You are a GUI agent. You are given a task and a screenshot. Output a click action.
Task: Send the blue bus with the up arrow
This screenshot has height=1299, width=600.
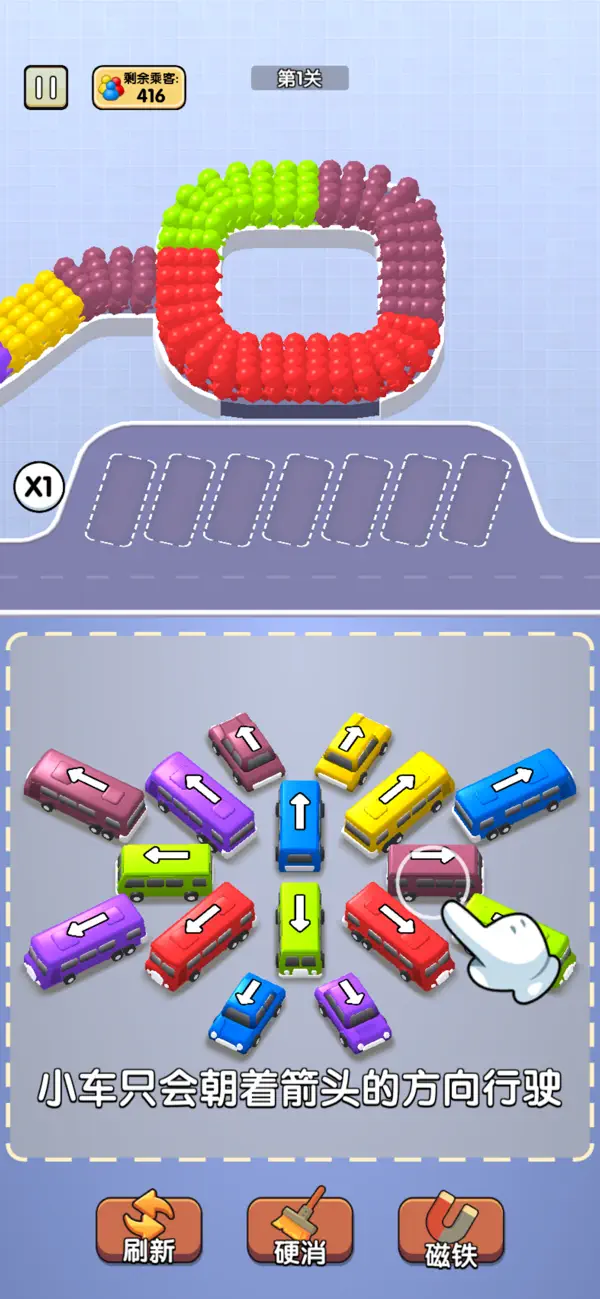pyautogui.click(x=300, y=826)
